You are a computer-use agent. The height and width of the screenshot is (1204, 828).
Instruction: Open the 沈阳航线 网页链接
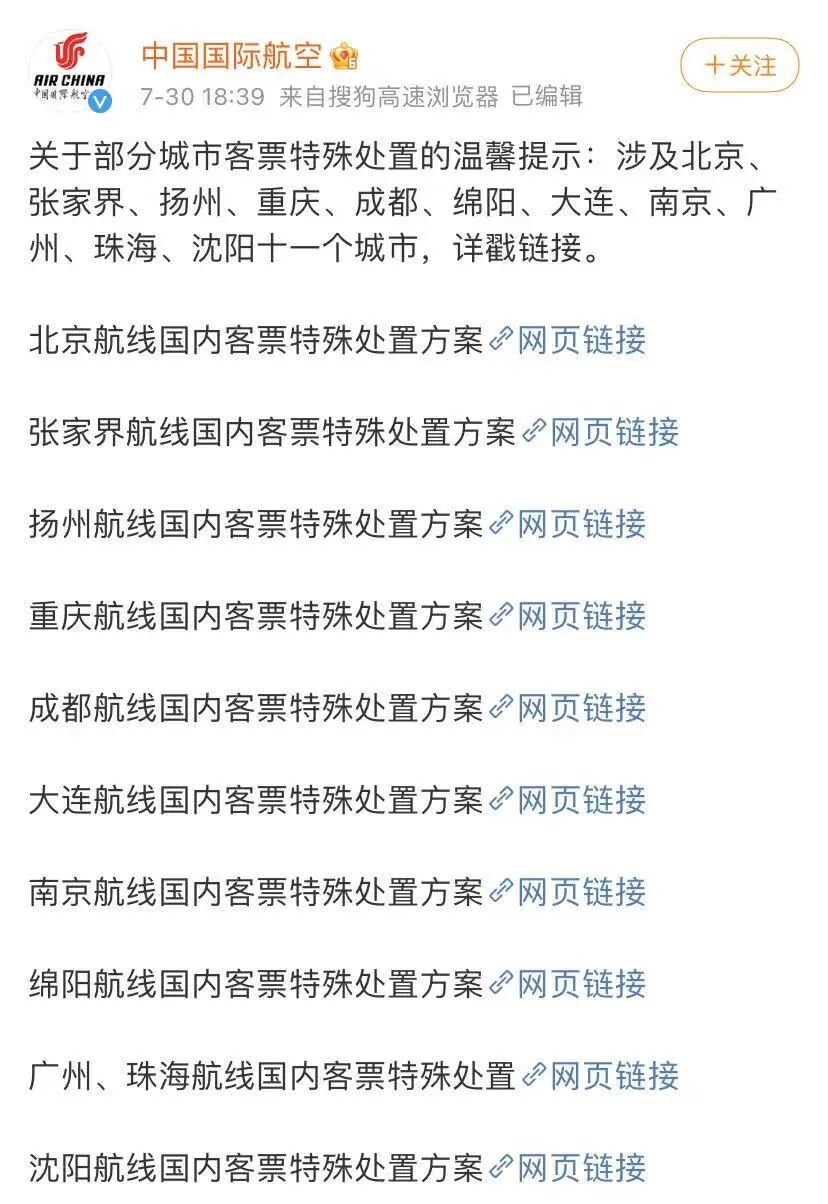580,1169
